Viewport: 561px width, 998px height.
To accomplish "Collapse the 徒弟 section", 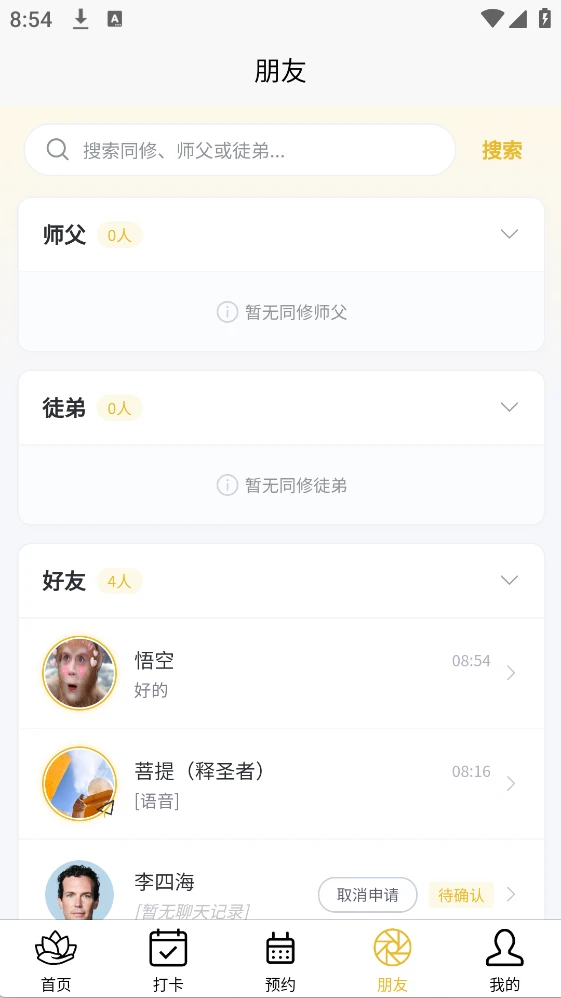I will click(509, 407).
